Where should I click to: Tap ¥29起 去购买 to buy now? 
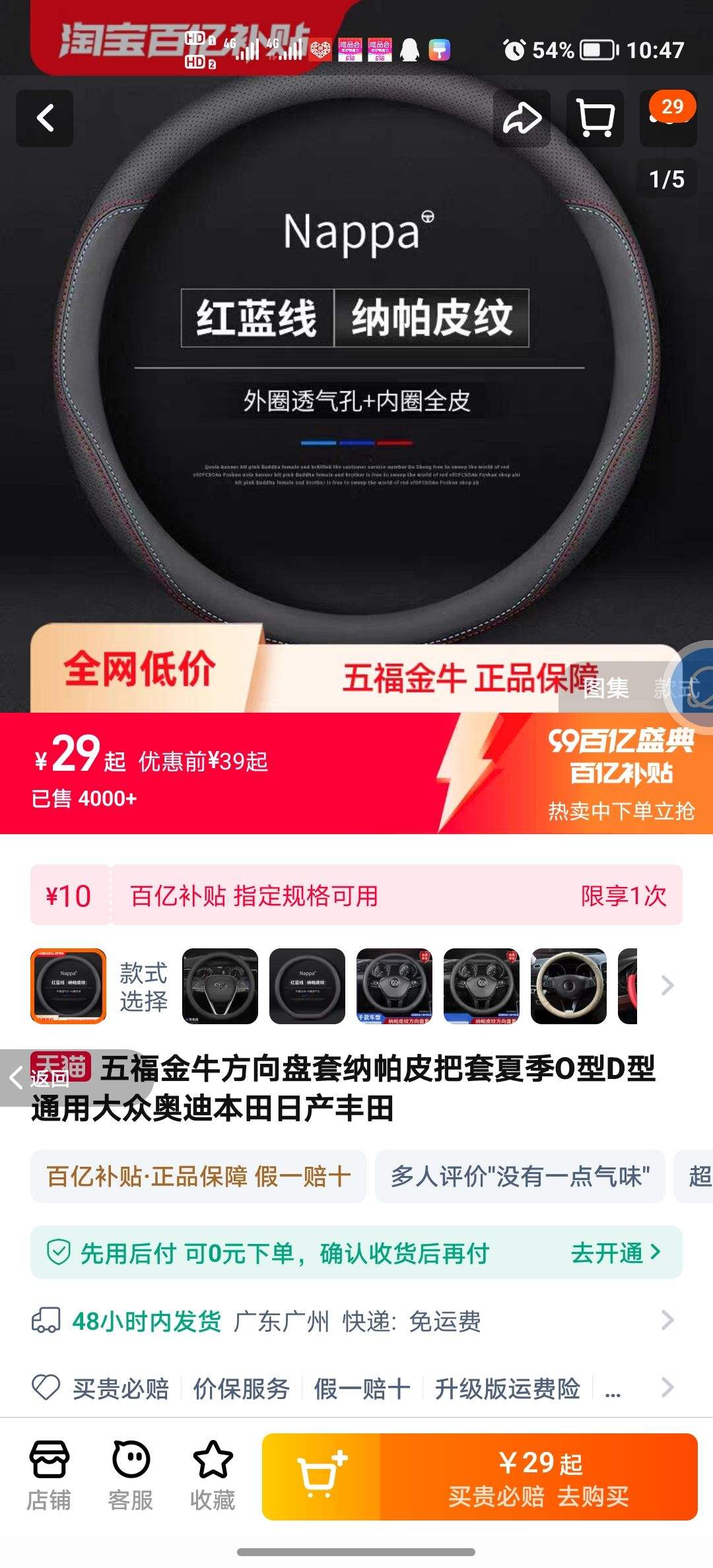539,1477
